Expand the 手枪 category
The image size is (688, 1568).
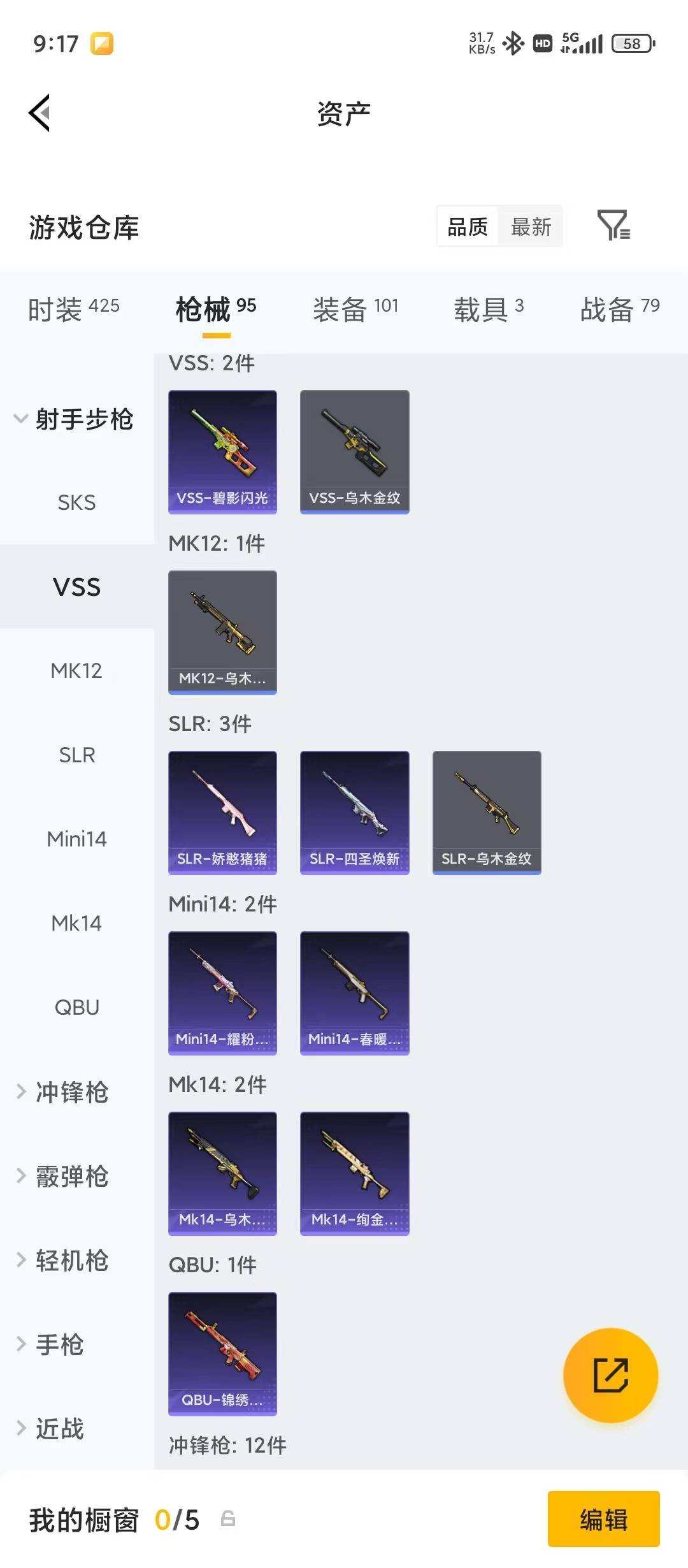(51, 1344)
